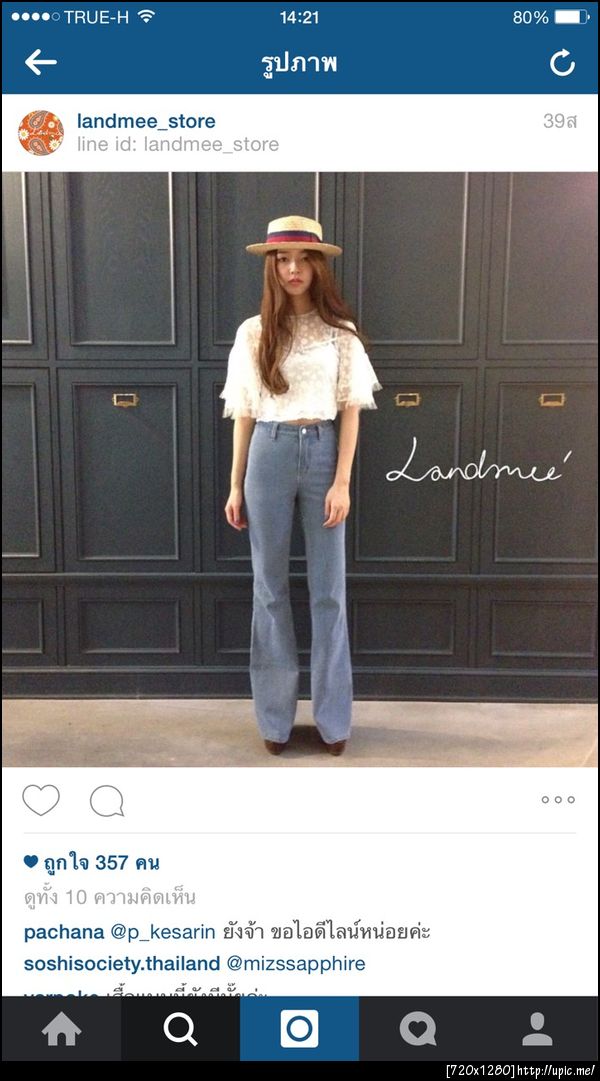Like the post with heart icon
The image size is (600, 1081).
click(x=41, y=800)
